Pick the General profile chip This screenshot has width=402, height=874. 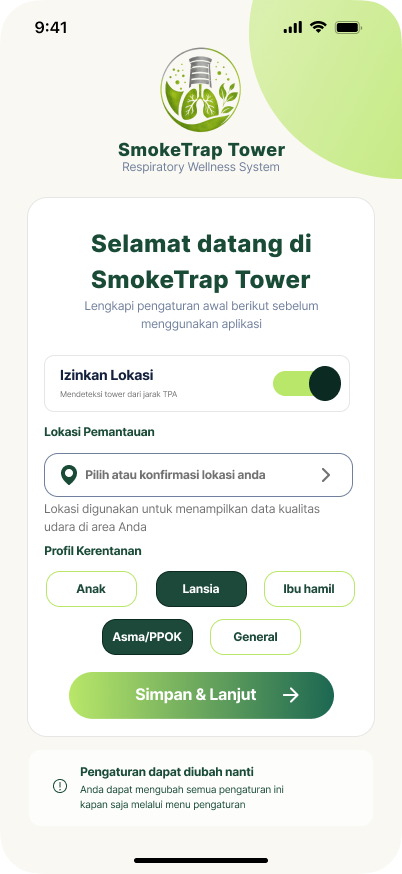tap(255, 637)
